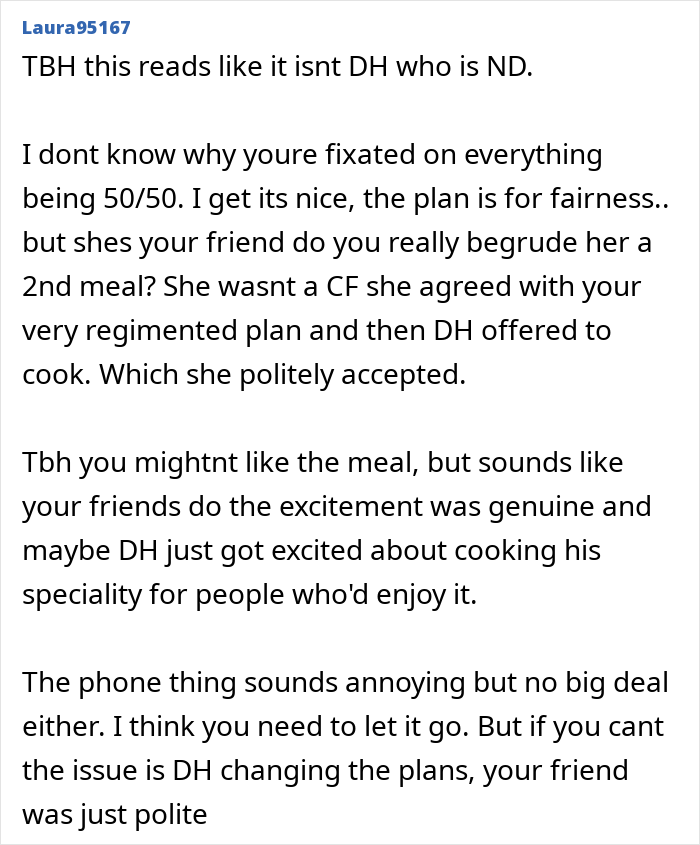Open Laura95167's user profile
The width and height of the screenshot is (700, 845).
point(76,27)
